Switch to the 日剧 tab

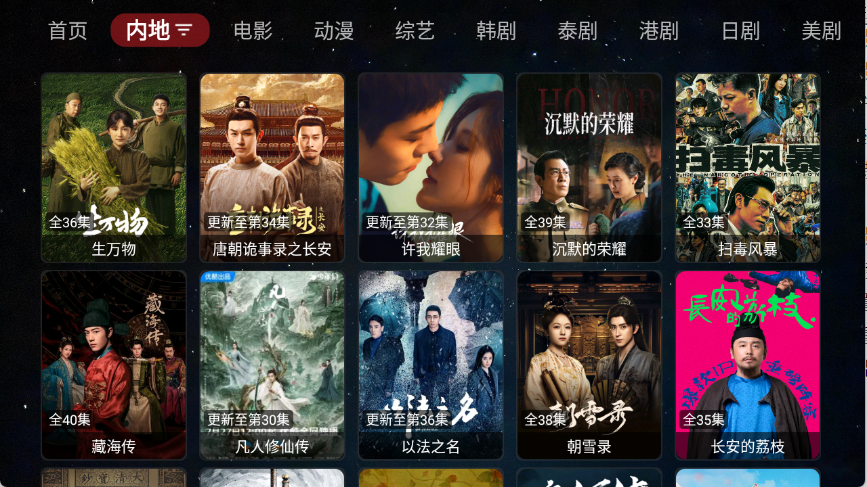(x=741, y=31)
